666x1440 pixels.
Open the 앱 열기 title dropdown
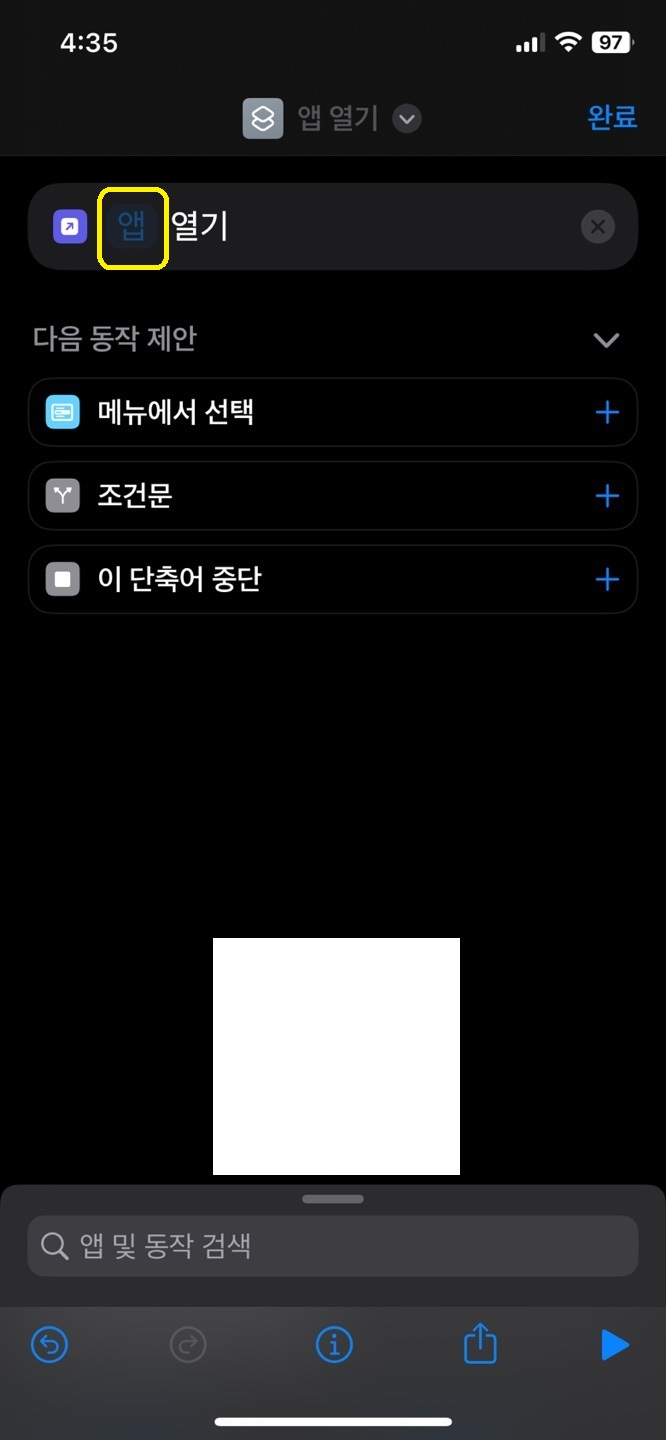[406, 119]
